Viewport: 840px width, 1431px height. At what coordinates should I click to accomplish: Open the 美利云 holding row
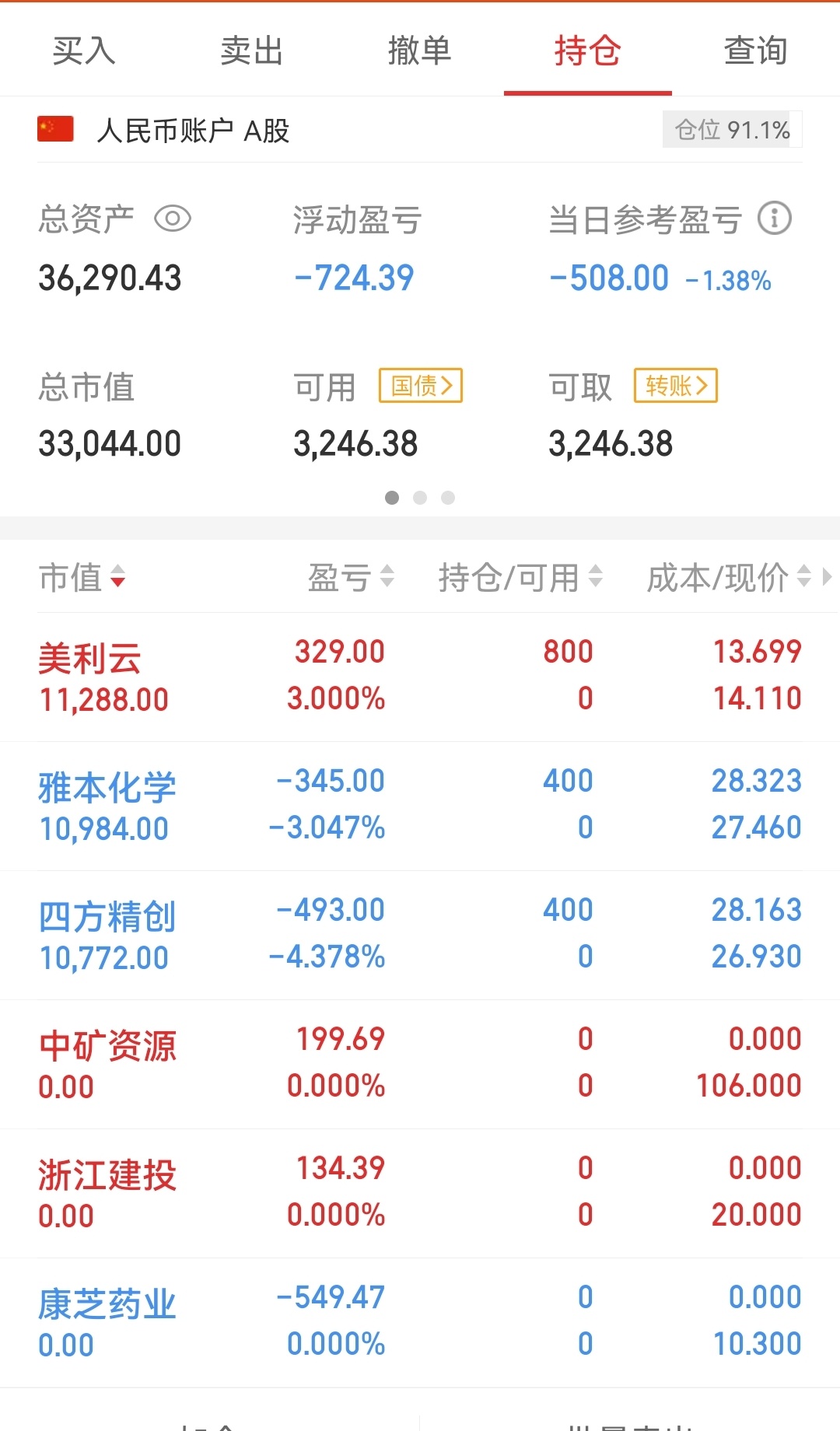(420, 677)
